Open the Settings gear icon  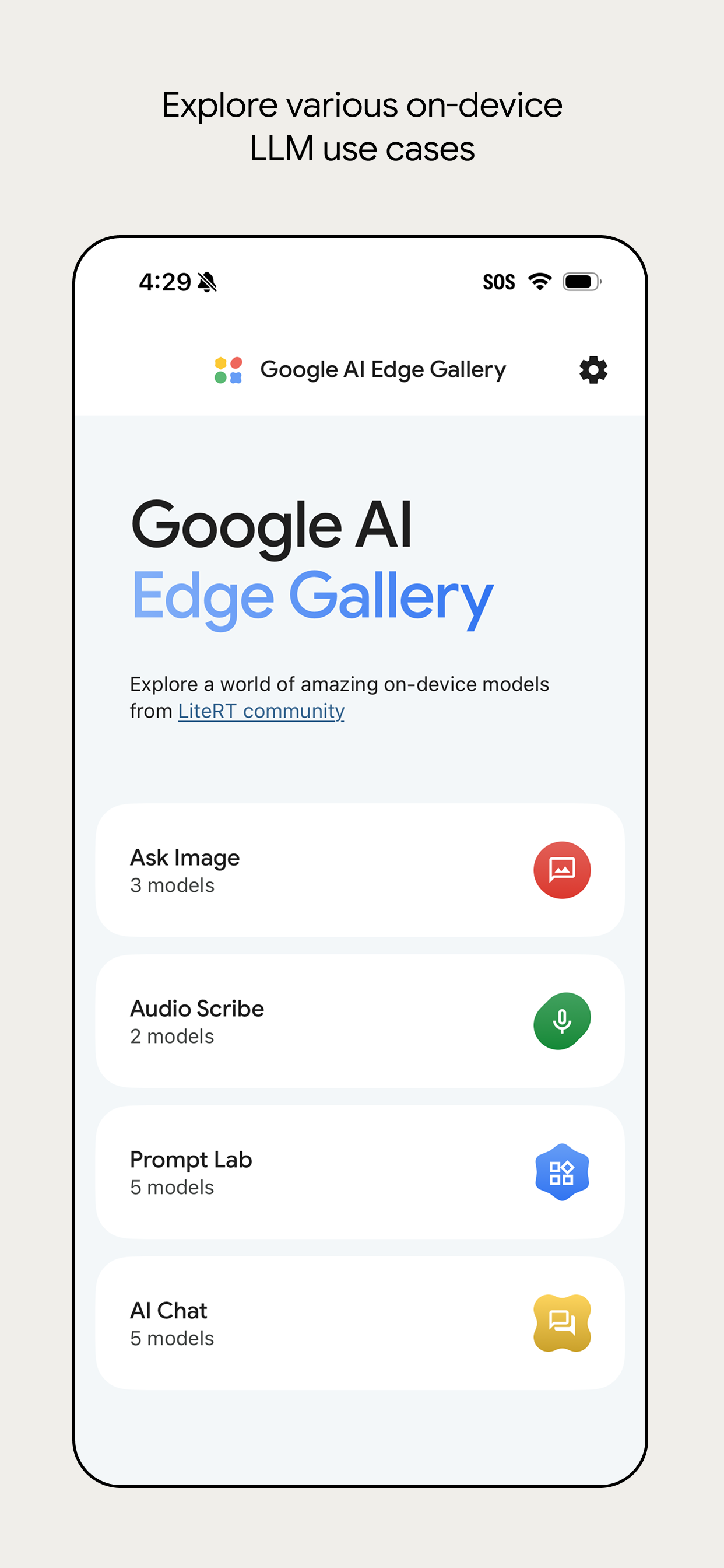point(593,369)
